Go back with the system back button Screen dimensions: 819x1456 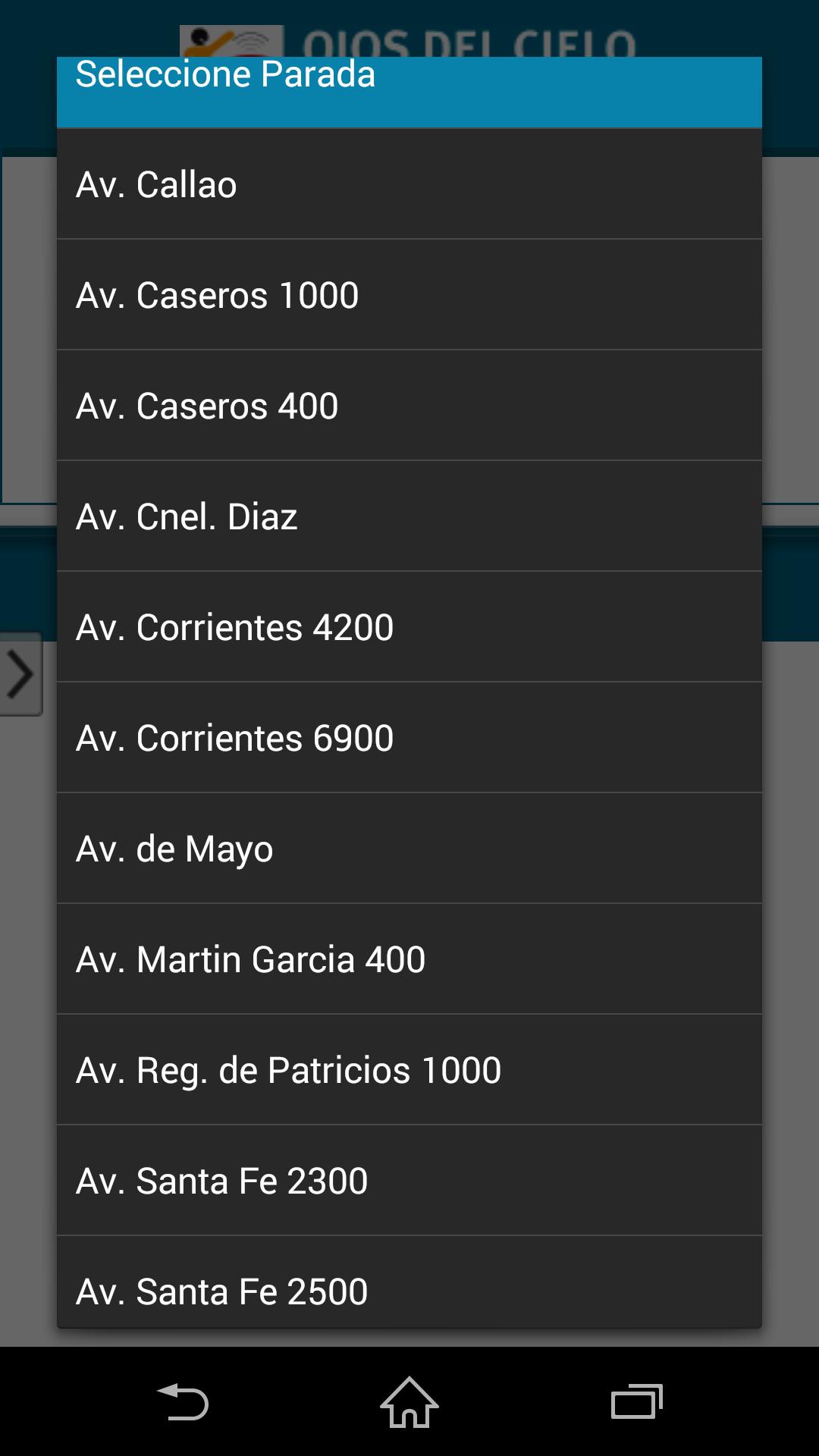183,1402
